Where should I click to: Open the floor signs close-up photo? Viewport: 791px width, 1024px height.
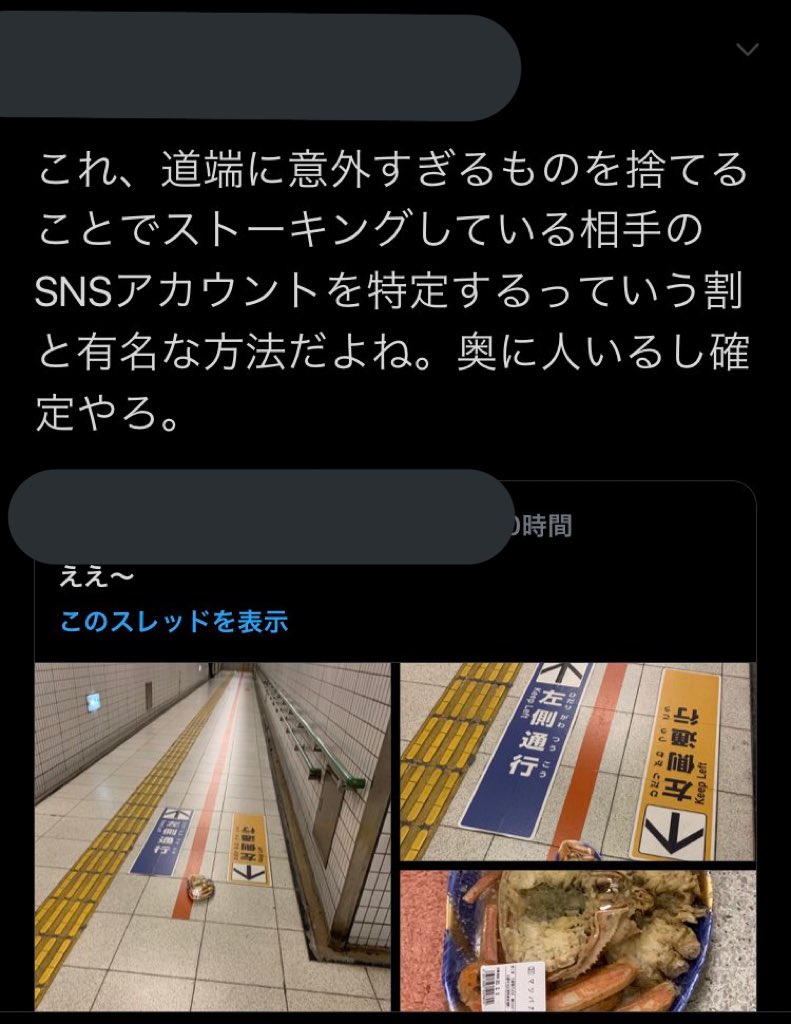pos(575,760)
